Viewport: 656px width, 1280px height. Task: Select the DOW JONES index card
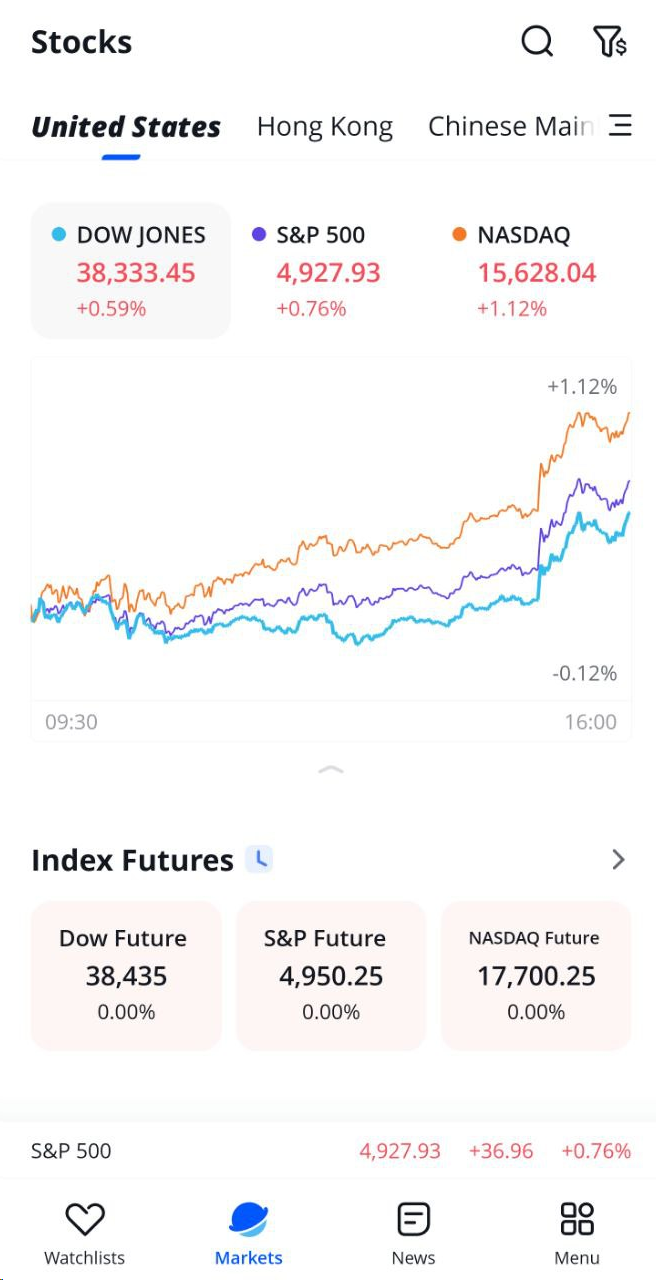pos(131,271)
